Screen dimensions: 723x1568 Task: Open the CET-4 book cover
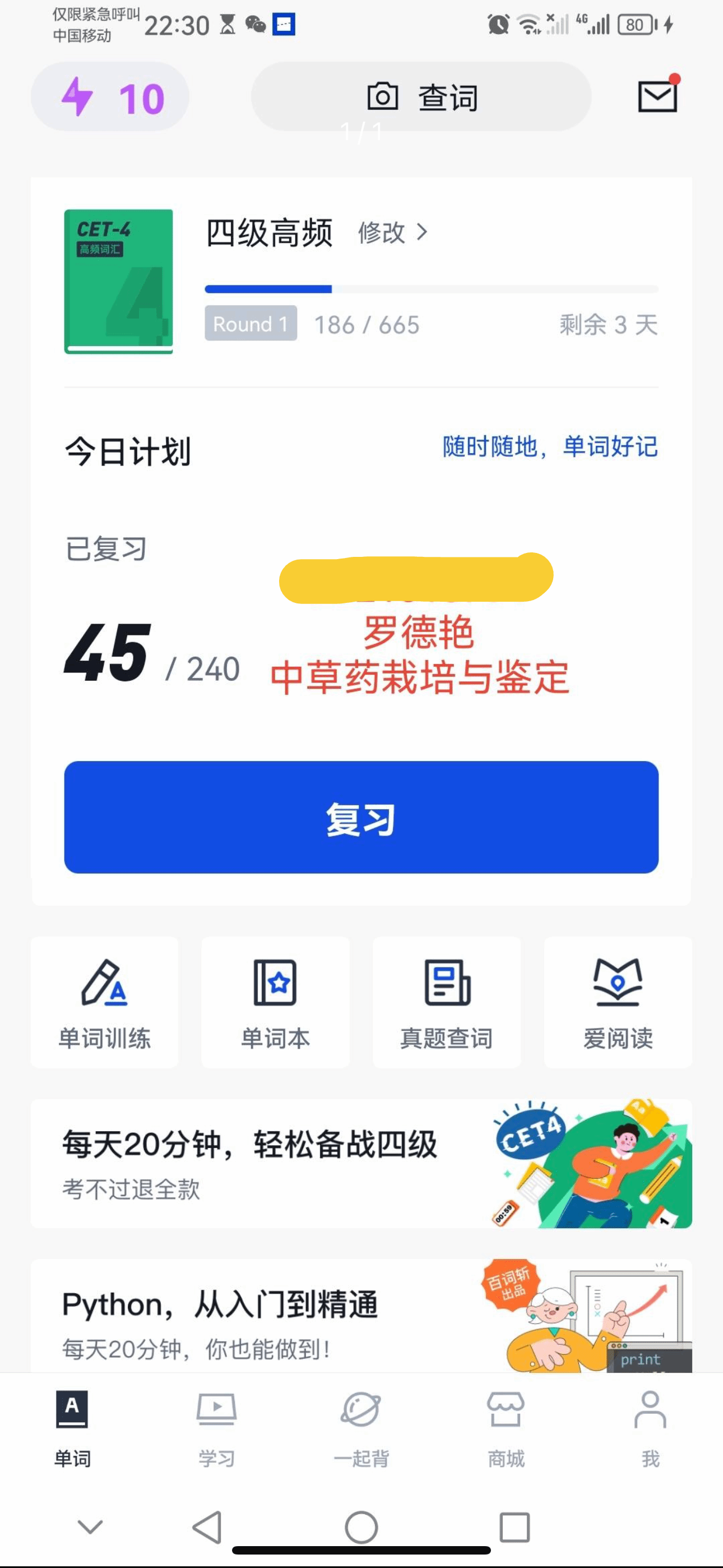point(119,281)
